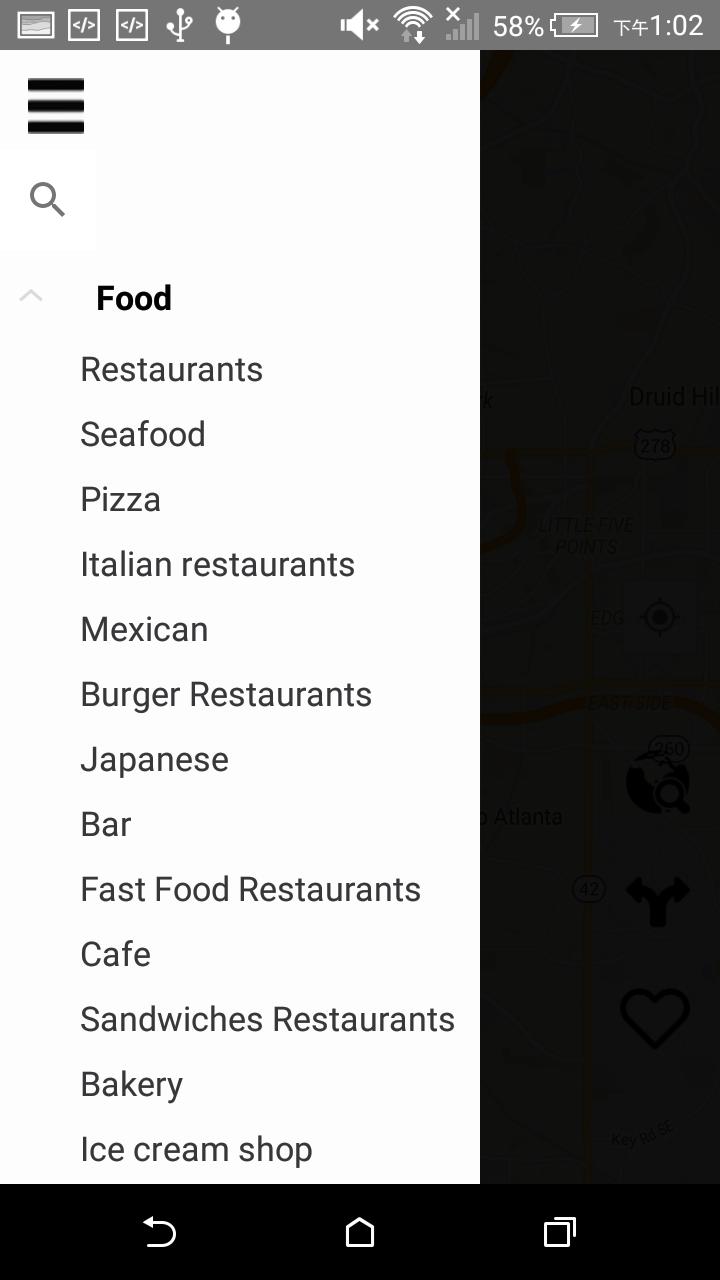
Task: Choose Seafood in the Food list
Action: click(143, 433)
